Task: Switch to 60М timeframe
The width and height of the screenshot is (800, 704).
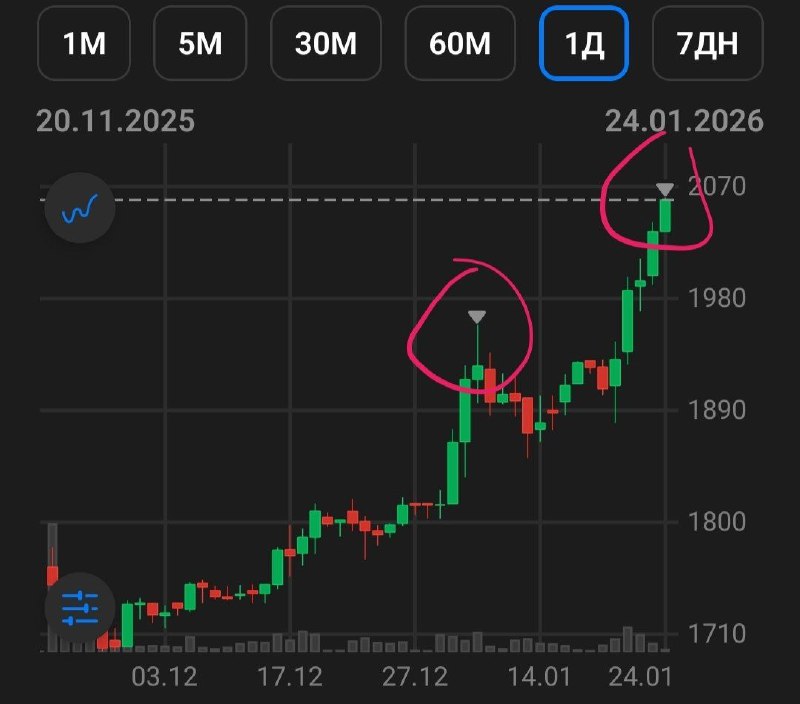Action: tap(460, 43)
